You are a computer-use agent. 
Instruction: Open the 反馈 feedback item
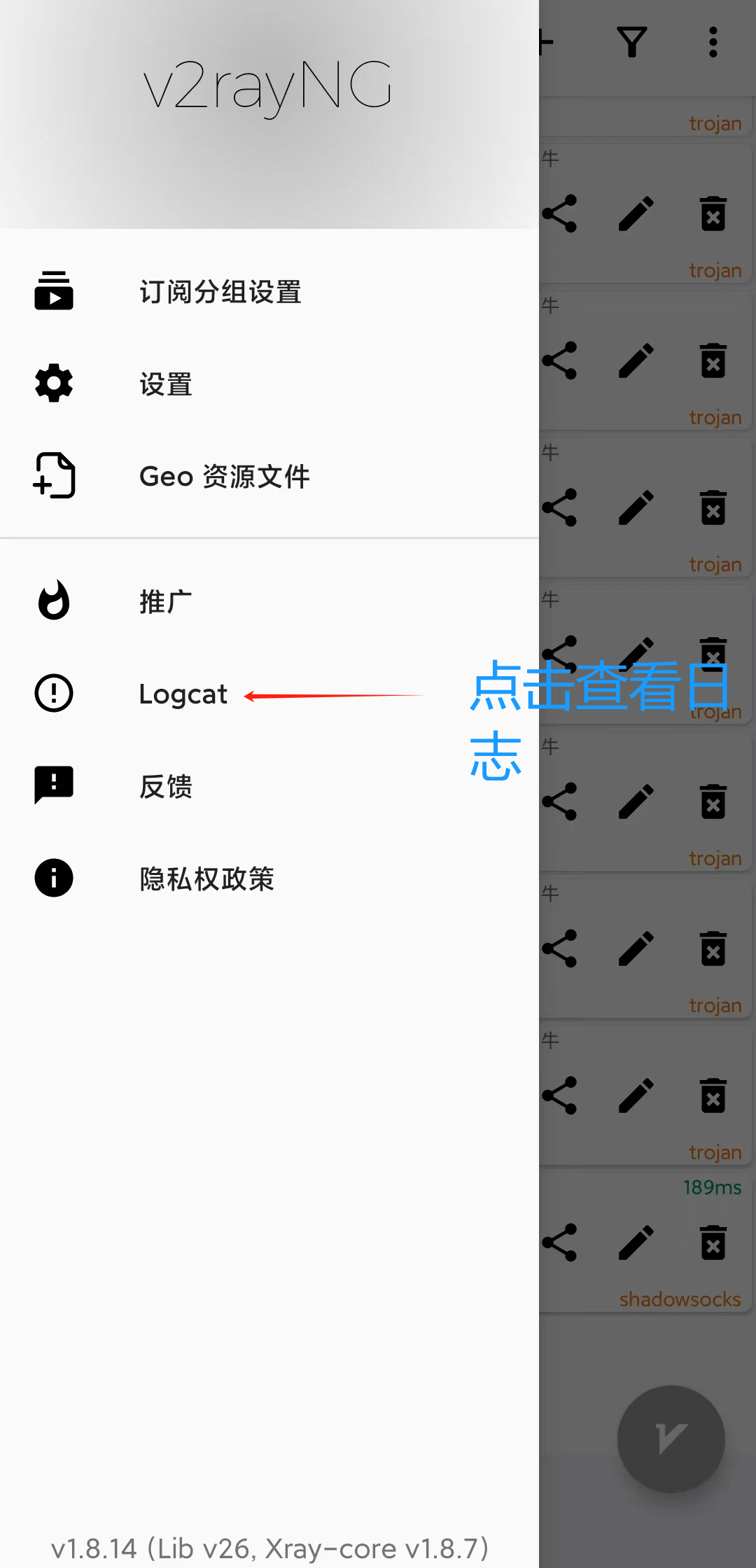pyautogui.click(x=166, y=787)
